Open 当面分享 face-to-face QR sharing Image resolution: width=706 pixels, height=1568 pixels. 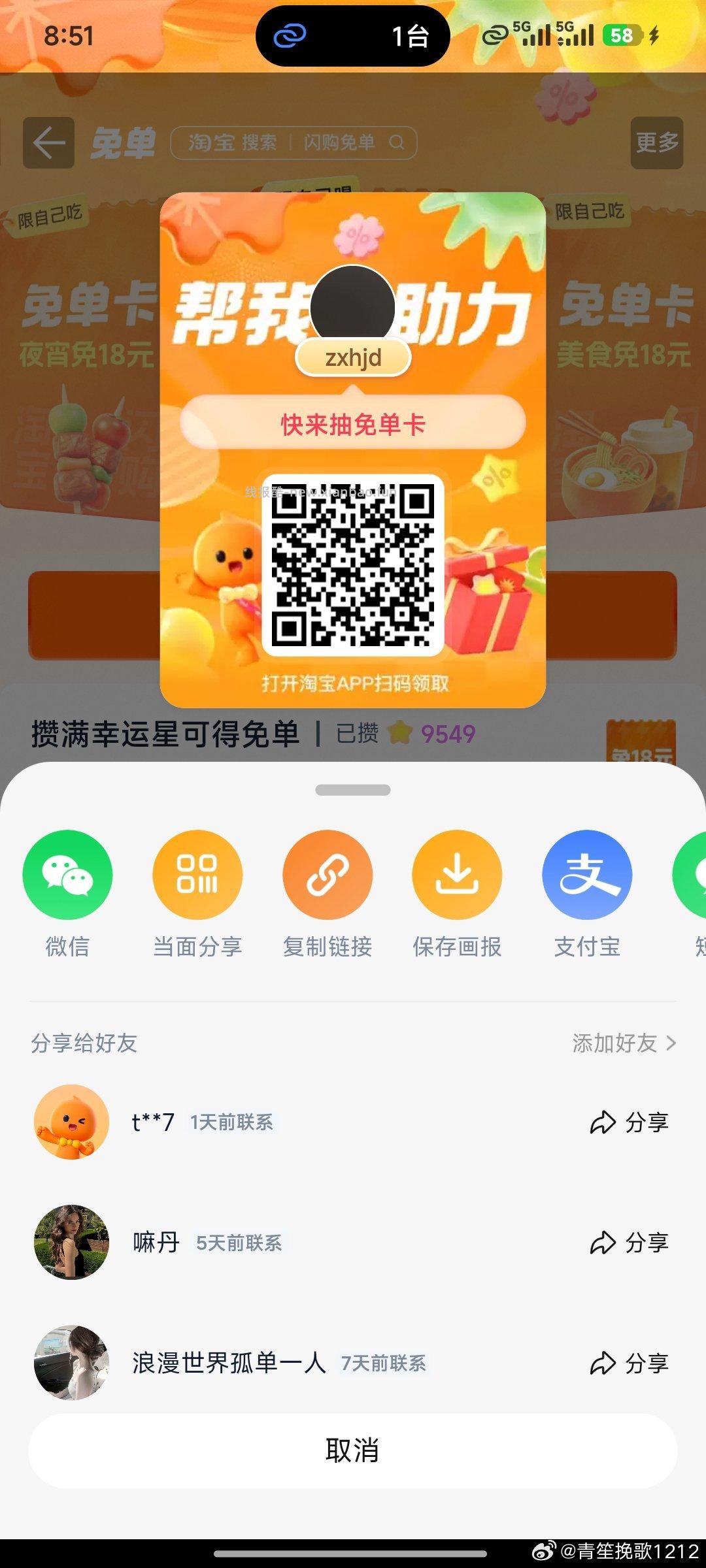click(197, 874)
